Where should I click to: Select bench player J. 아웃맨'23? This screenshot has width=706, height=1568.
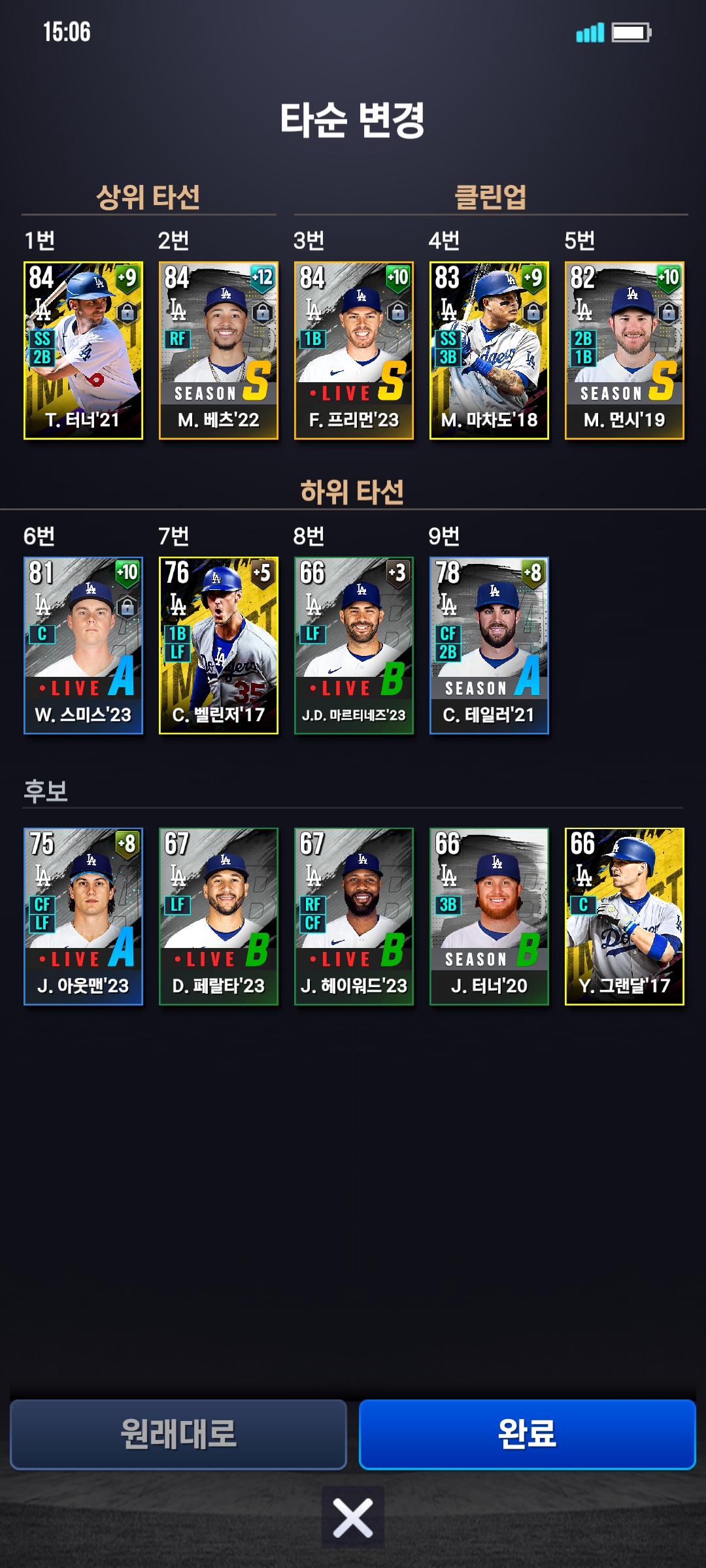point(83,917)
